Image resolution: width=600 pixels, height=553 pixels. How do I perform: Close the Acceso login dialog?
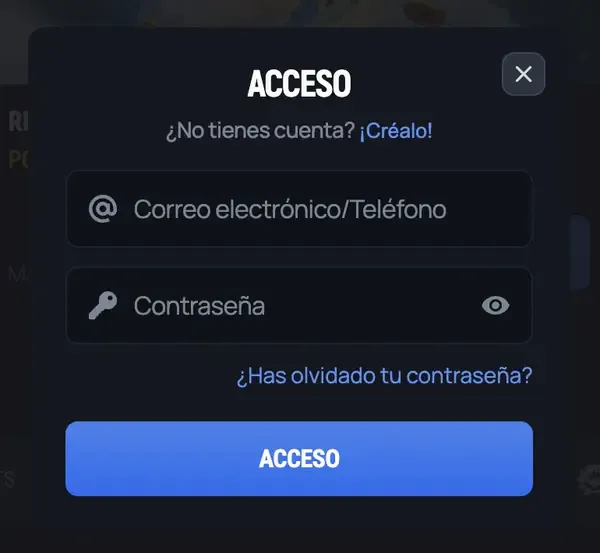pyautogui.click(x=523, y=74)
